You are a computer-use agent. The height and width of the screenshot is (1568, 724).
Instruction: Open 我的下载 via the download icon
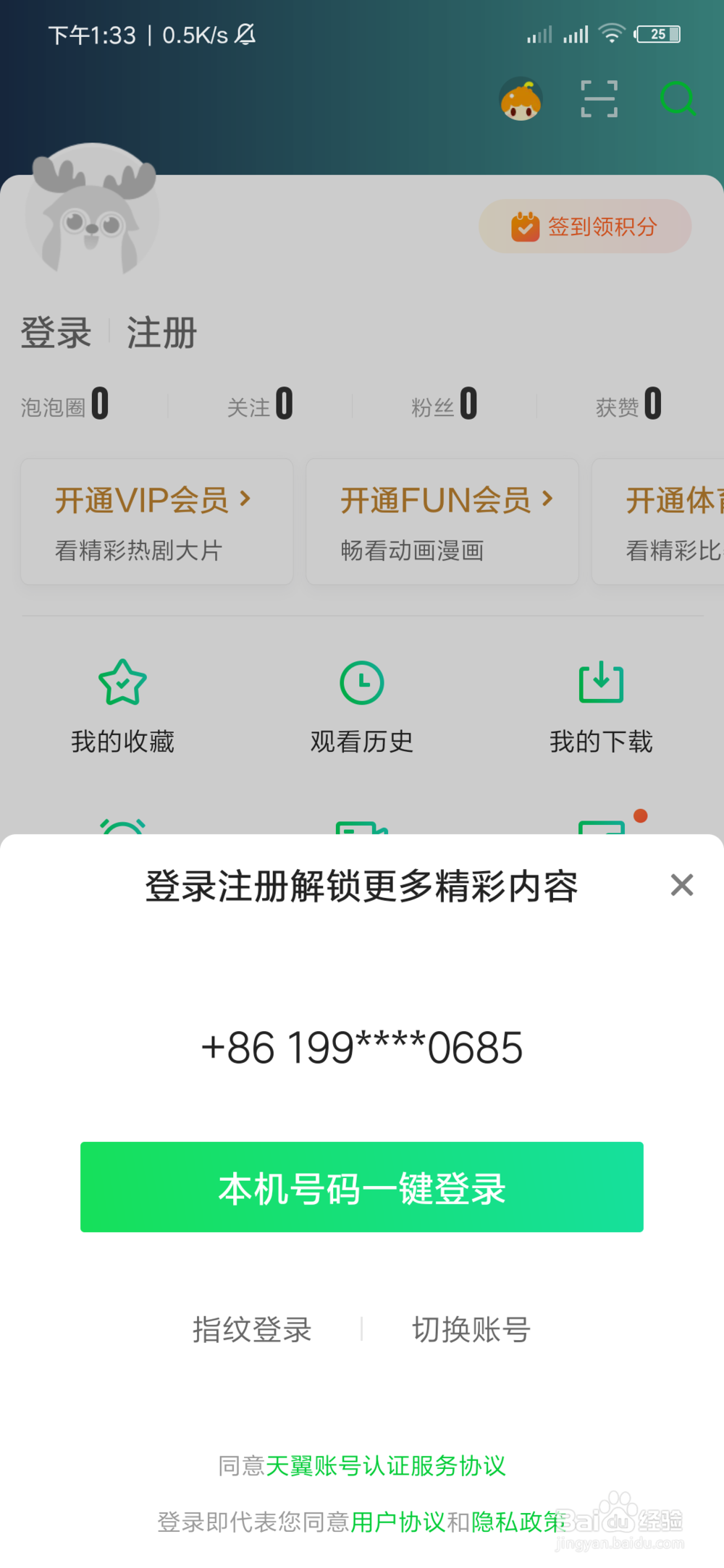(602, 682)
